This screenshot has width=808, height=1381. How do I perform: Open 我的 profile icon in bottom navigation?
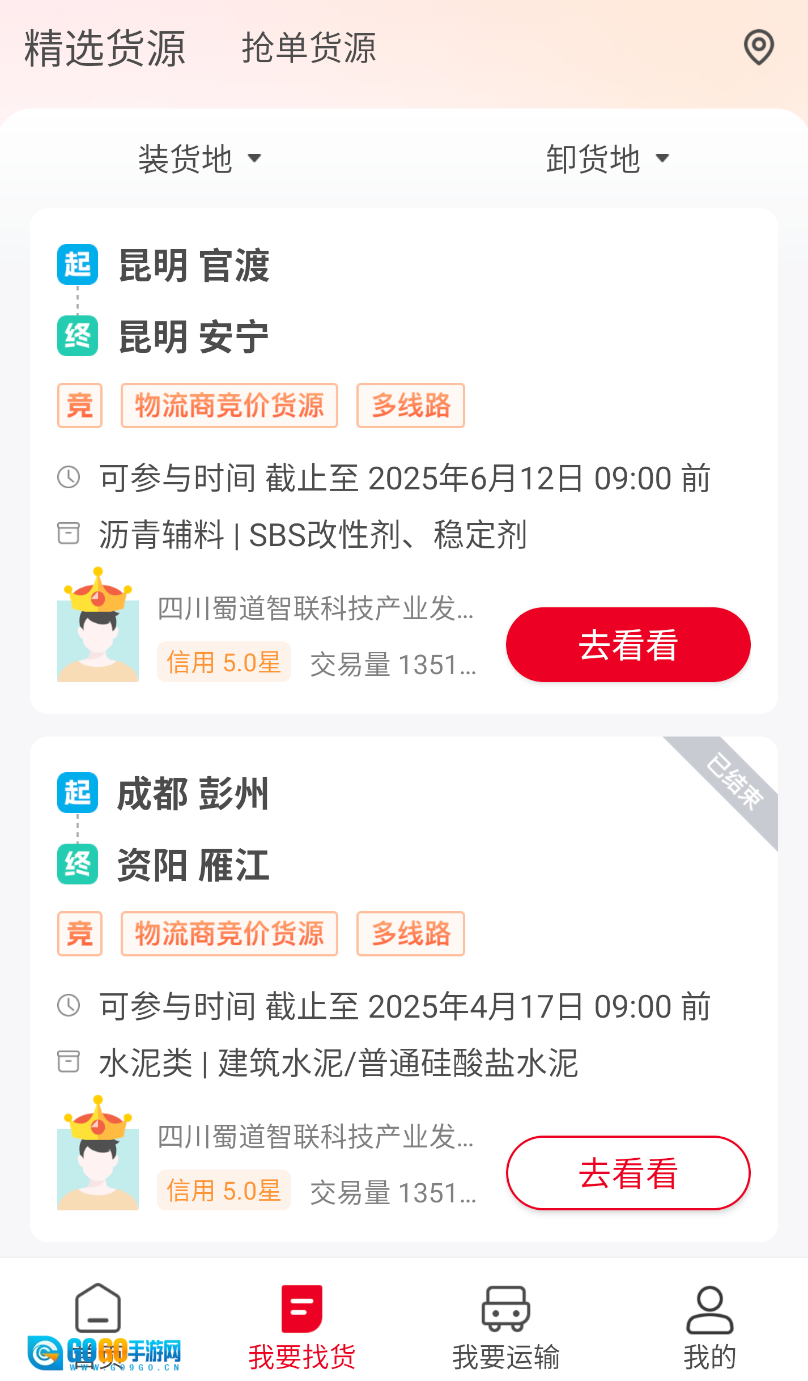click(x=709, y=1307)
